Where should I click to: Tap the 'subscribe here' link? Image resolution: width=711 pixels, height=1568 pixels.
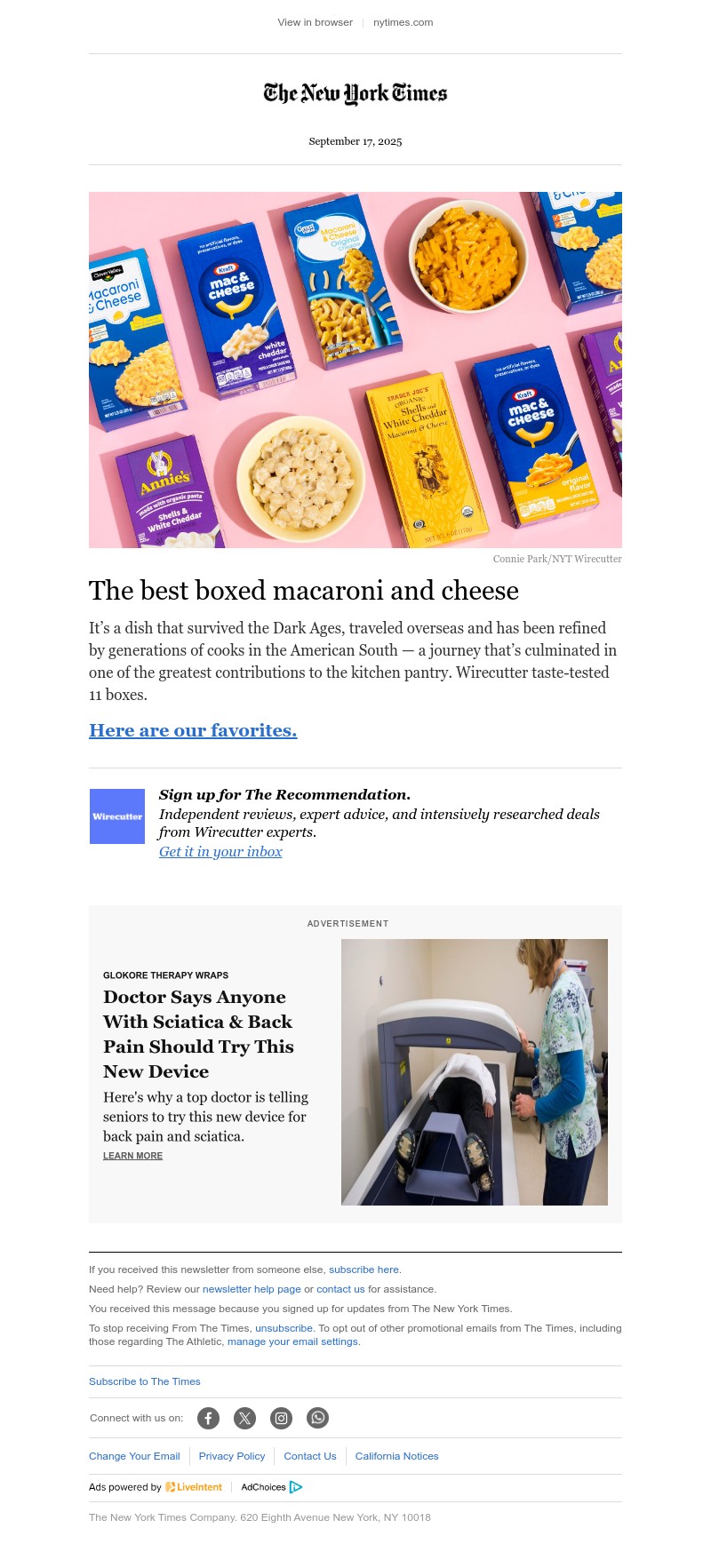point(364,1270)
